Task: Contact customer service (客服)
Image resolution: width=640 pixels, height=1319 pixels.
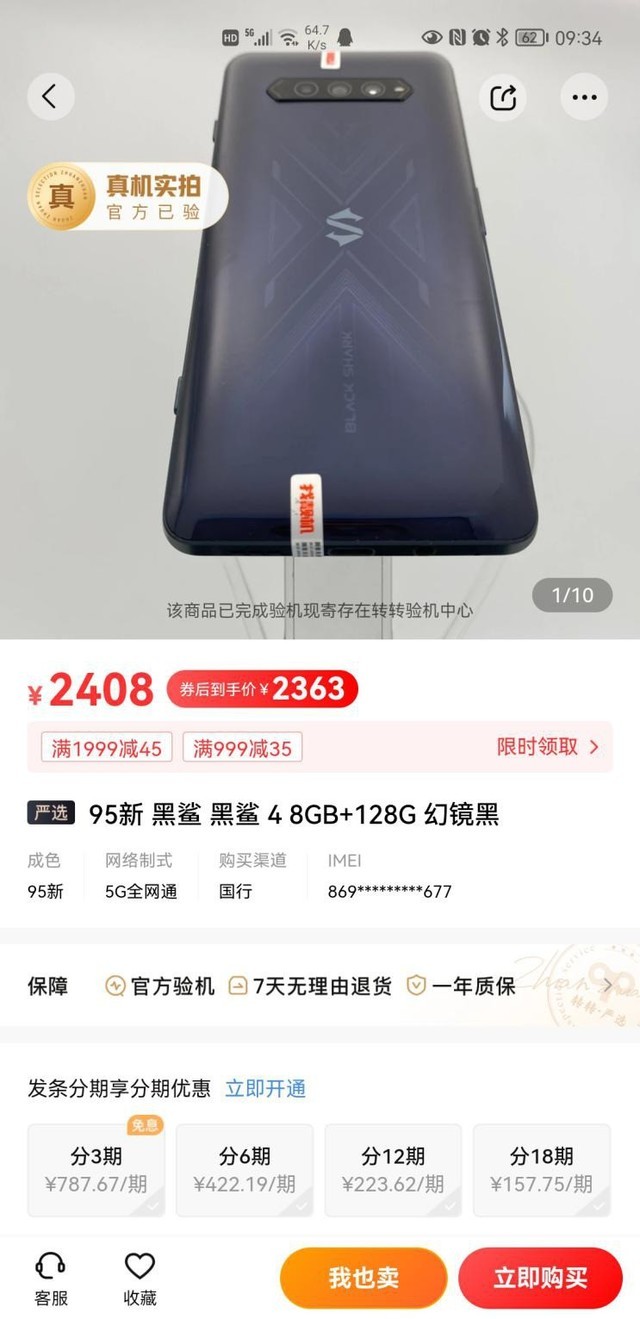Action: (51, 1278)
